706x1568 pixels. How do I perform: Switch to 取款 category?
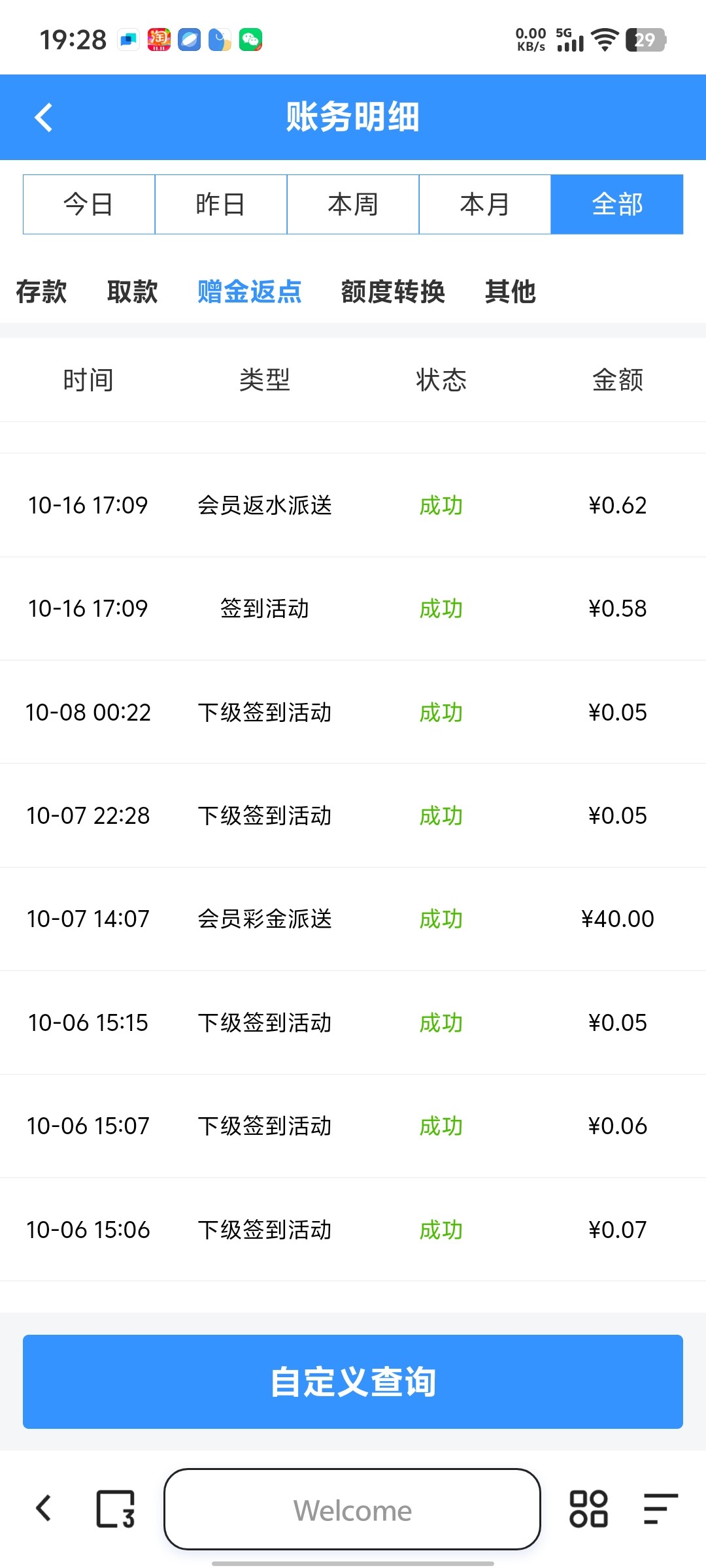coord(132,291)
